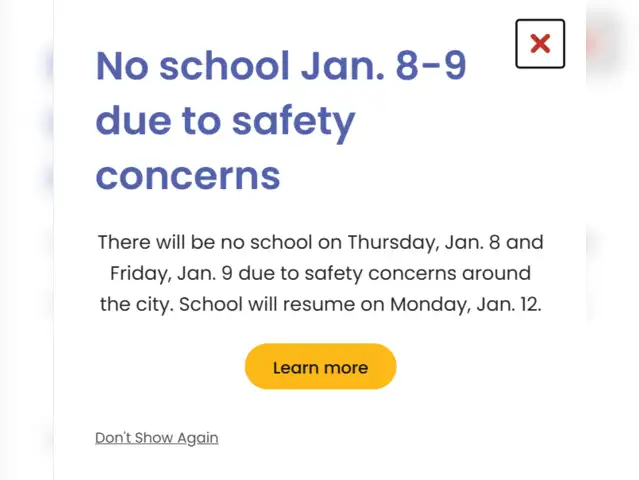639x480 pixels.
Task: Select Don't Show Again link
Action: (x=156, y=438)
